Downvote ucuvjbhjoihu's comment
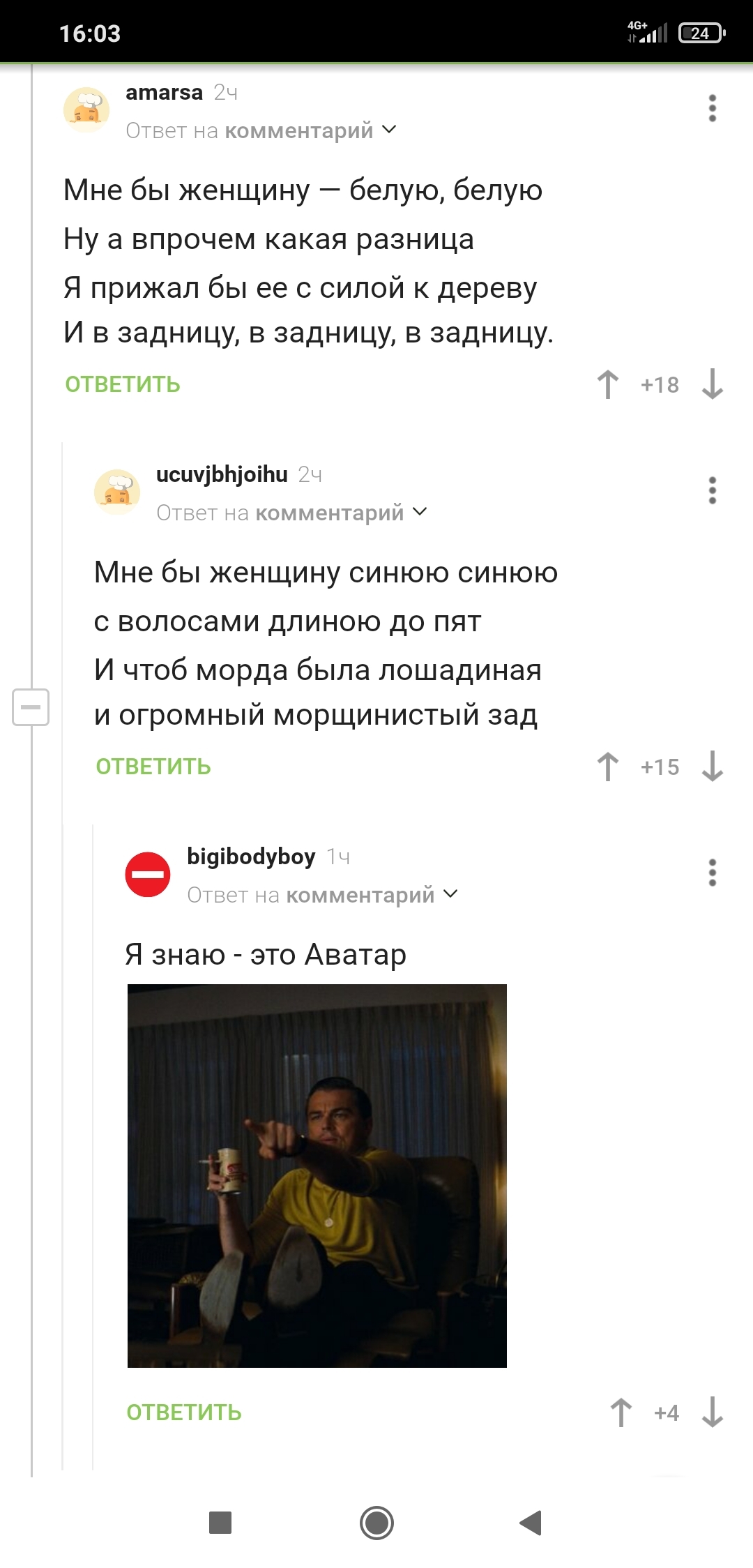 712,767
